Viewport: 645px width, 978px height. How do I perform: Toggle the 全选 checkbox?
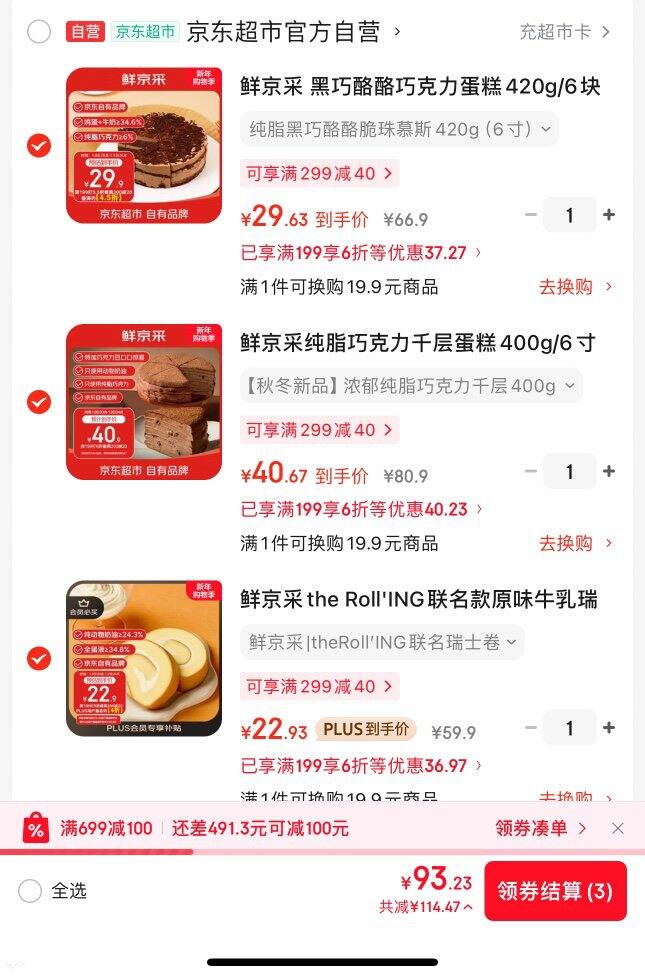pos(31,891)
